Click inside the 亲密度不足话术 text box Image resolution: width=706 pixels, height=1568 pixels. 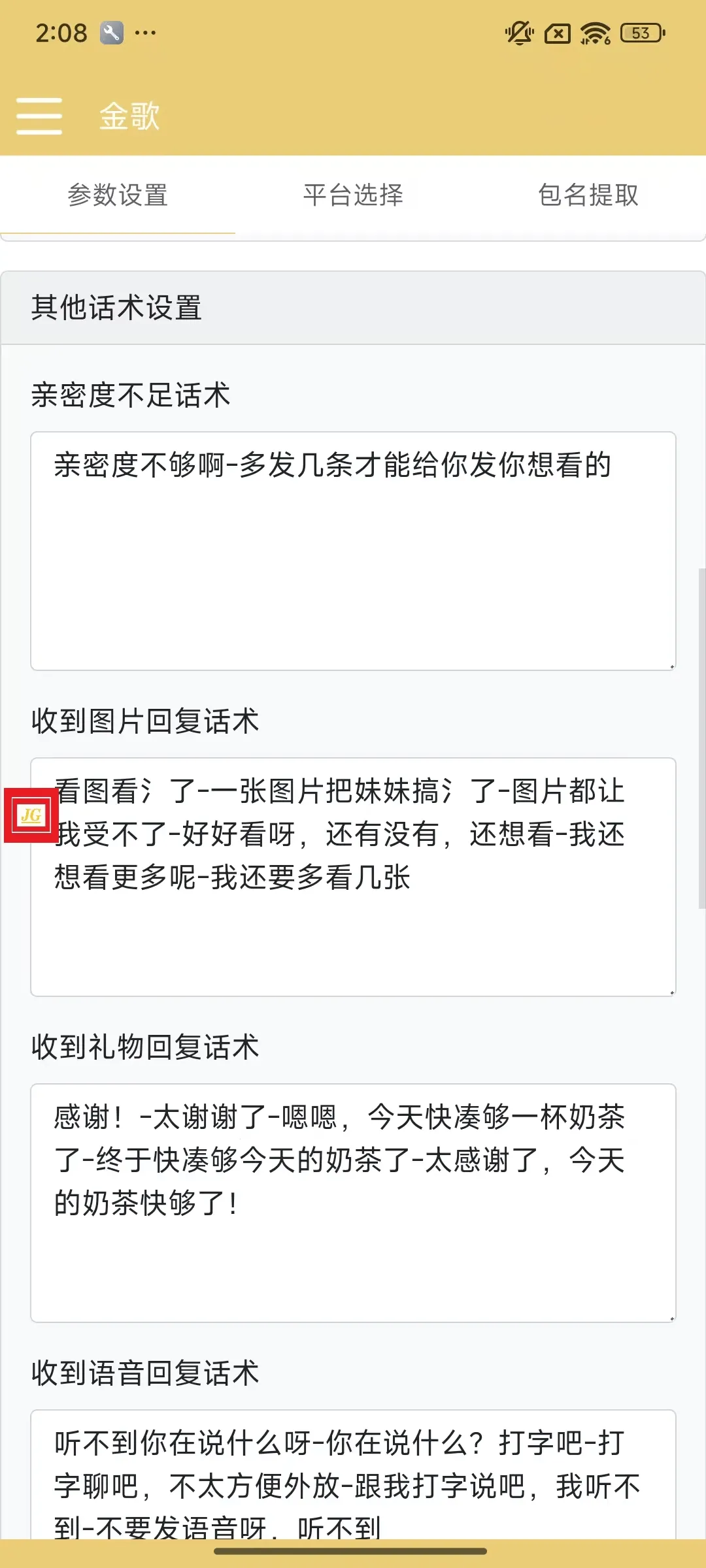point(353,549)
